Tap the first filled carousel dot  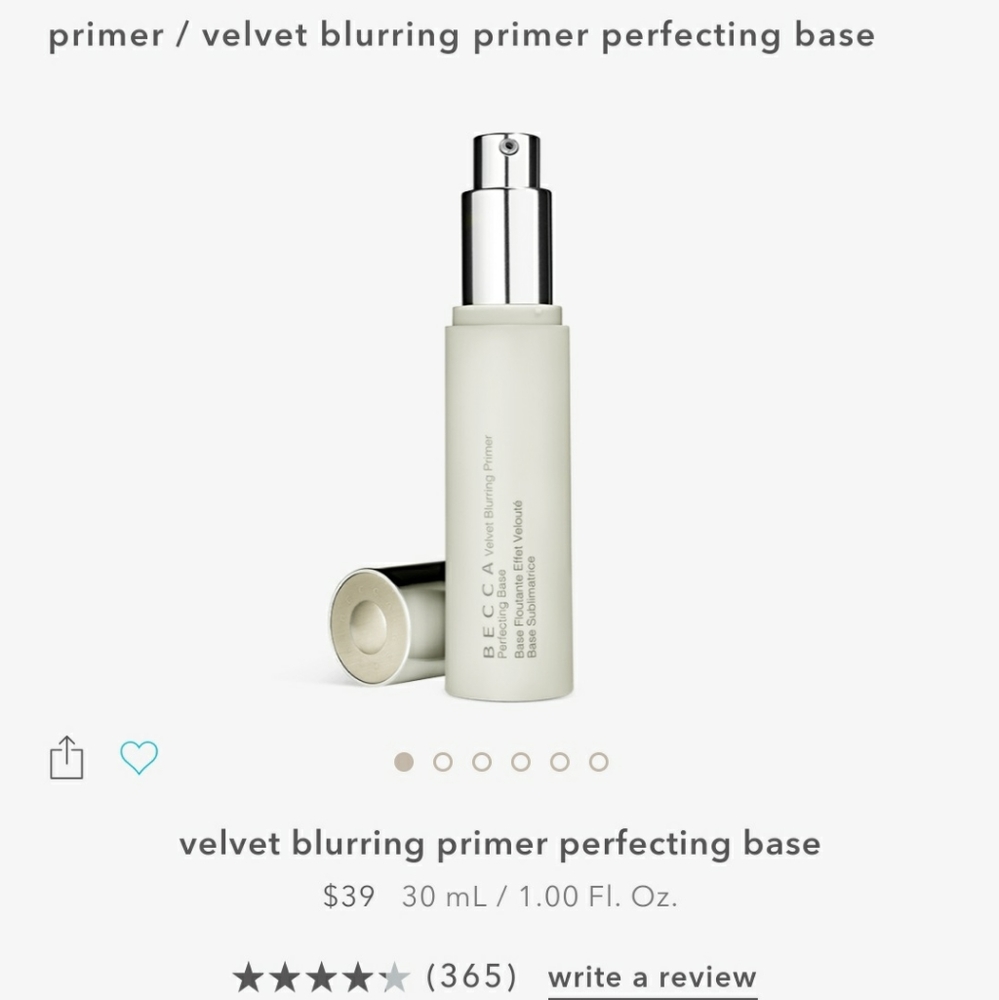[405, 762]
